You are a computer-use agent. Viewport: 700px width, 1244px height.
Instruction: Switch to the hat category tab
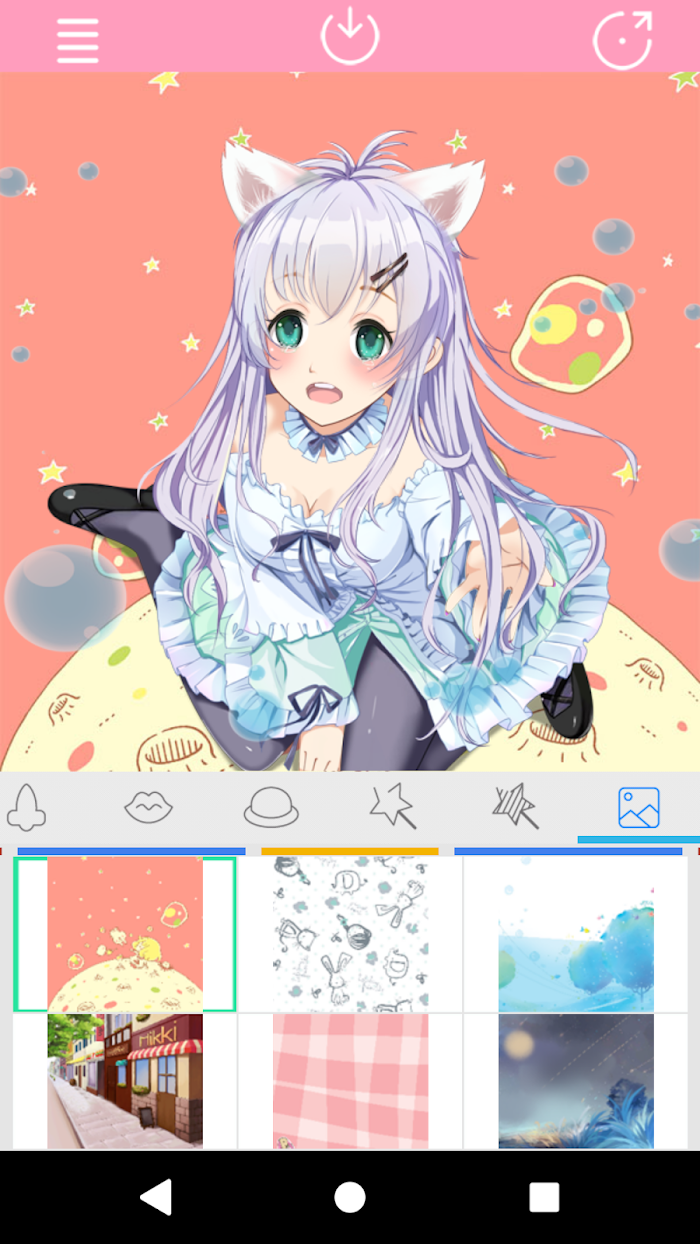(x=271, y=806)
